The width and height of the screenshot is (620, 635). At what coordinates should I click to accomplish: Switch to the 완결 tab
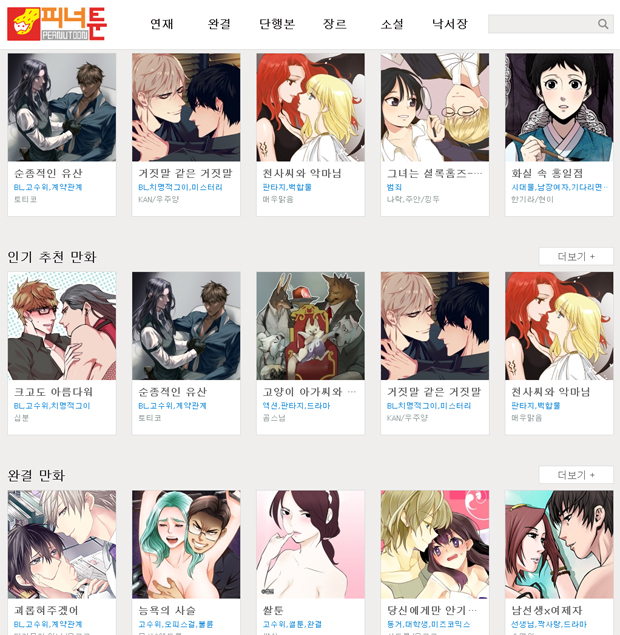220,24
